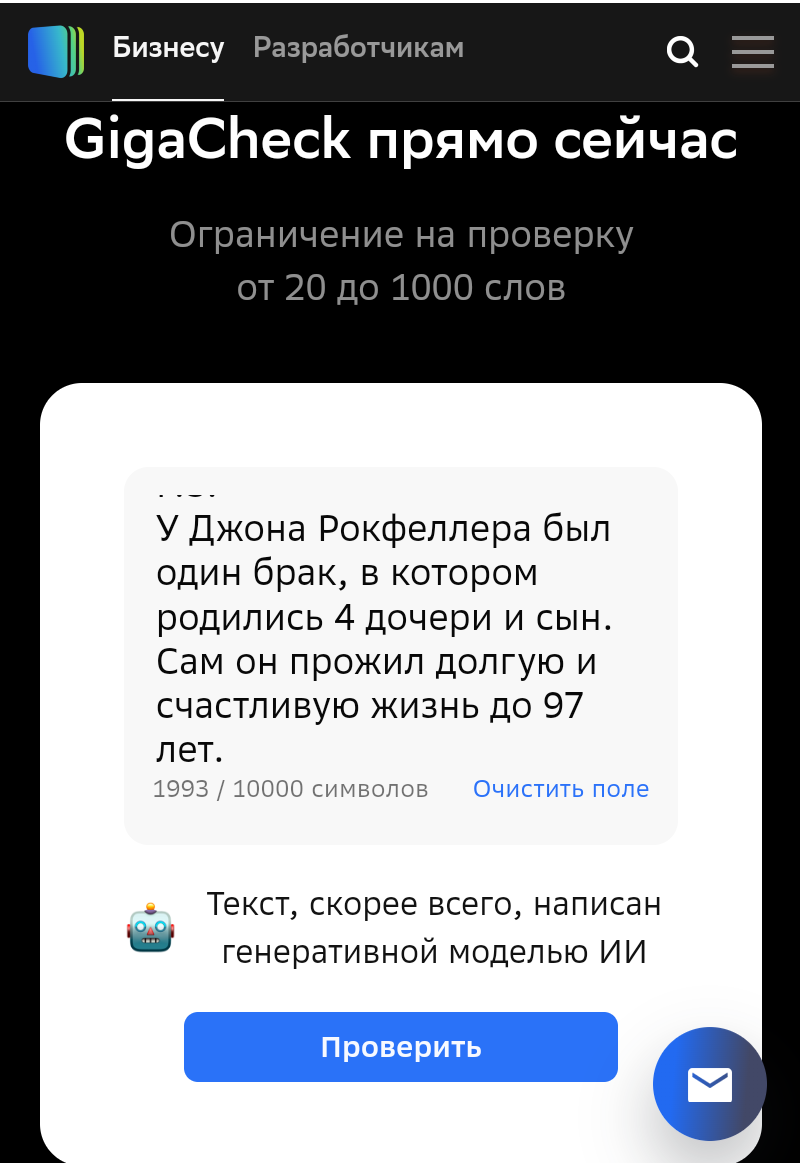The height and width of the screenshot is (1163, 800).
Task: Focus the text field about Рокфеллер
Action: tap(400, 640)
